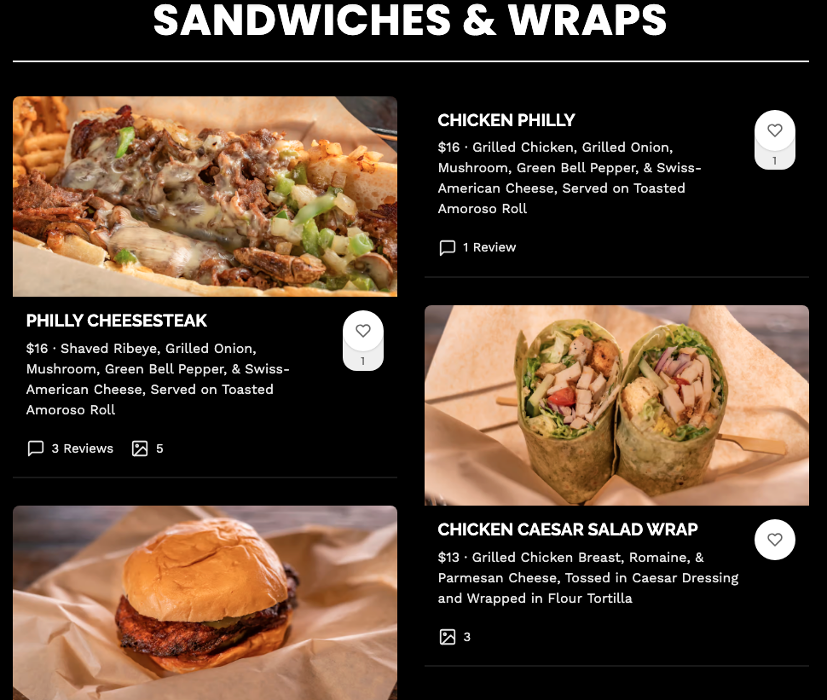Image resolution: width=827 pixels, height=700 pixels.
Task: Open the Chicken Philly's 1 Review
Action: coord(478,248)
